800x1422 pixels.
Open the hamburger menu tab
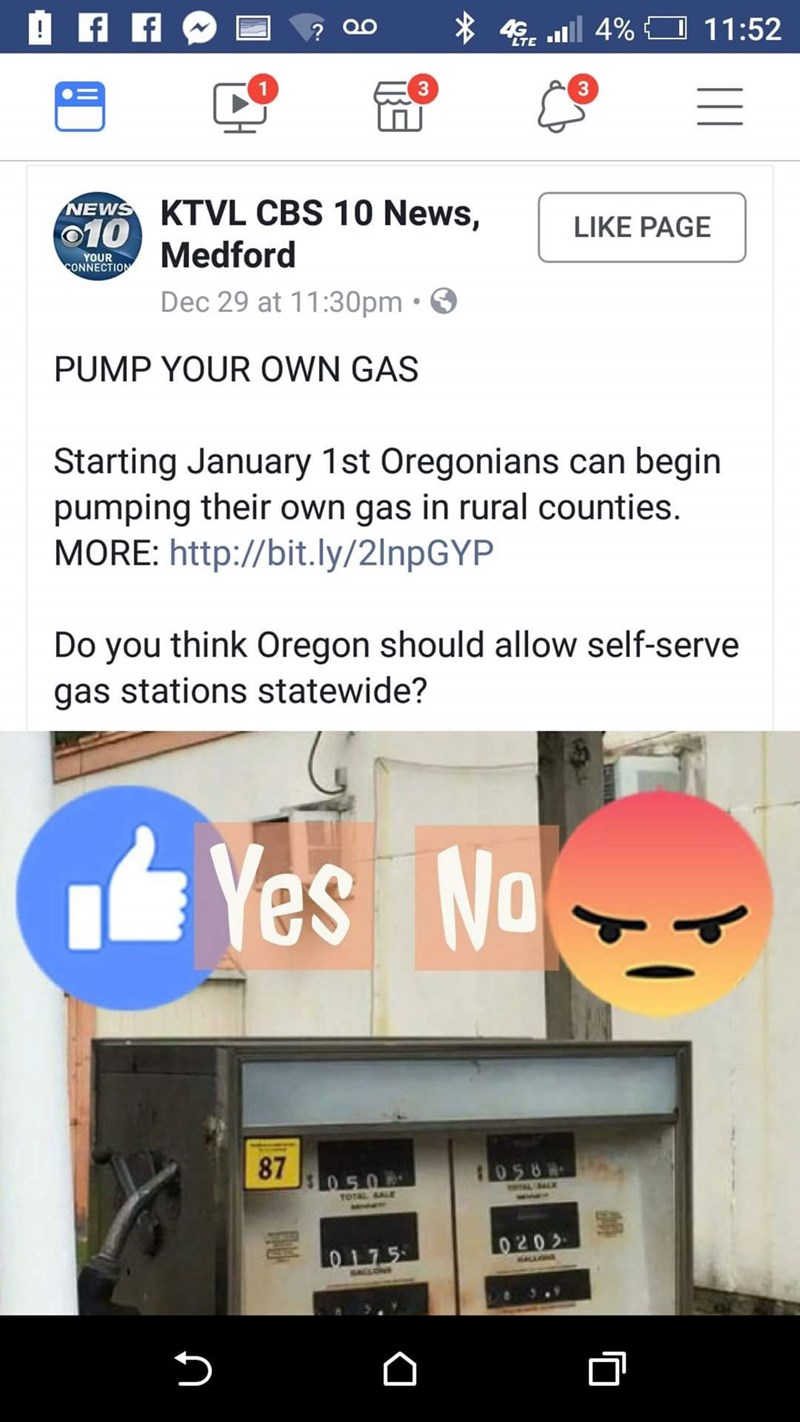720,106
